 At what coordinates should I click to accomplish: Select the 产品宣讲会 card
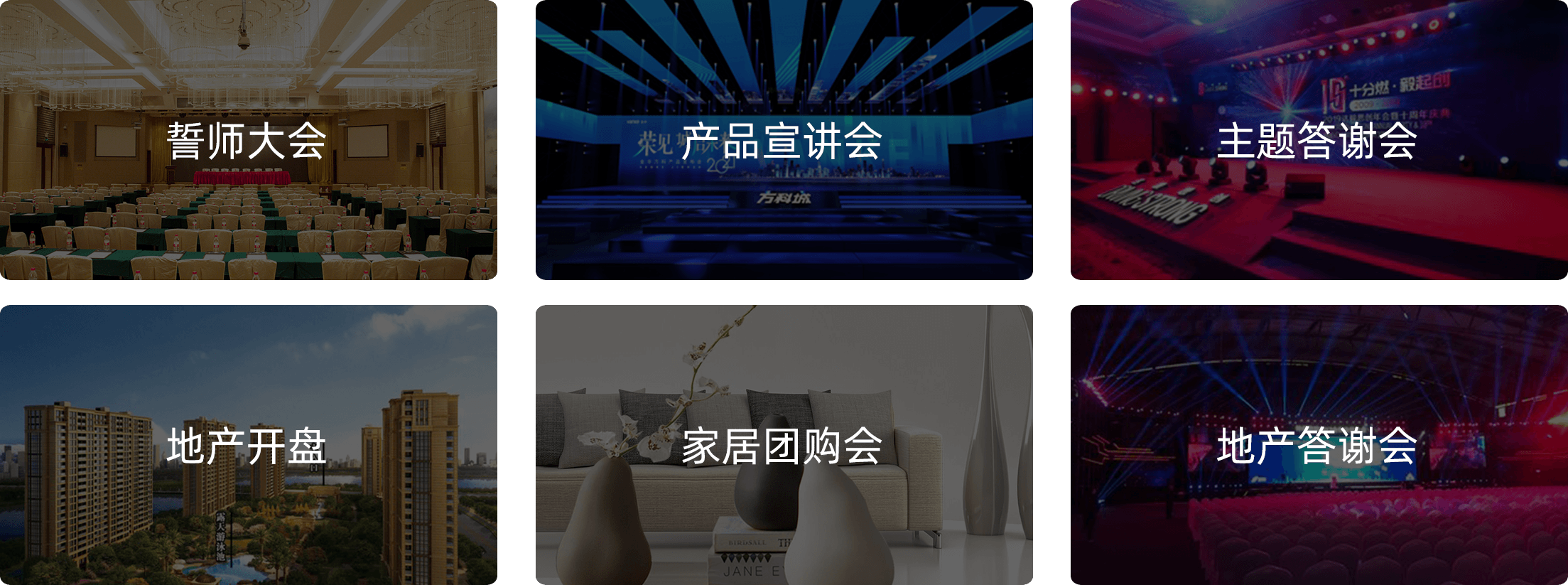tap(784, 140)
